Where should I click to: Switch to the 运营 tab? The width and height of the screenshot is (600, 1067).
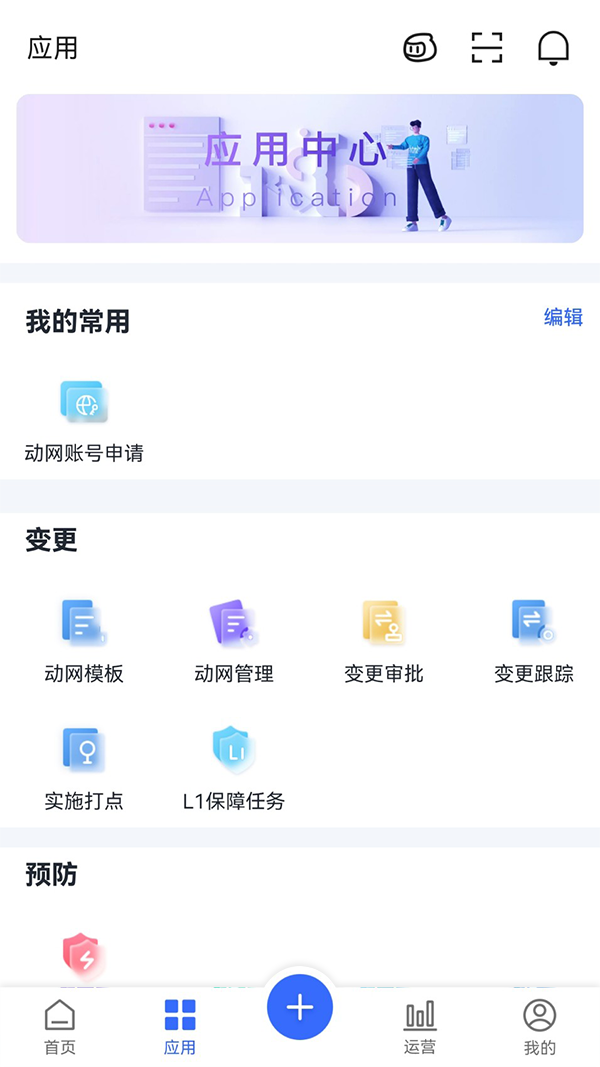pos(420,1027)
